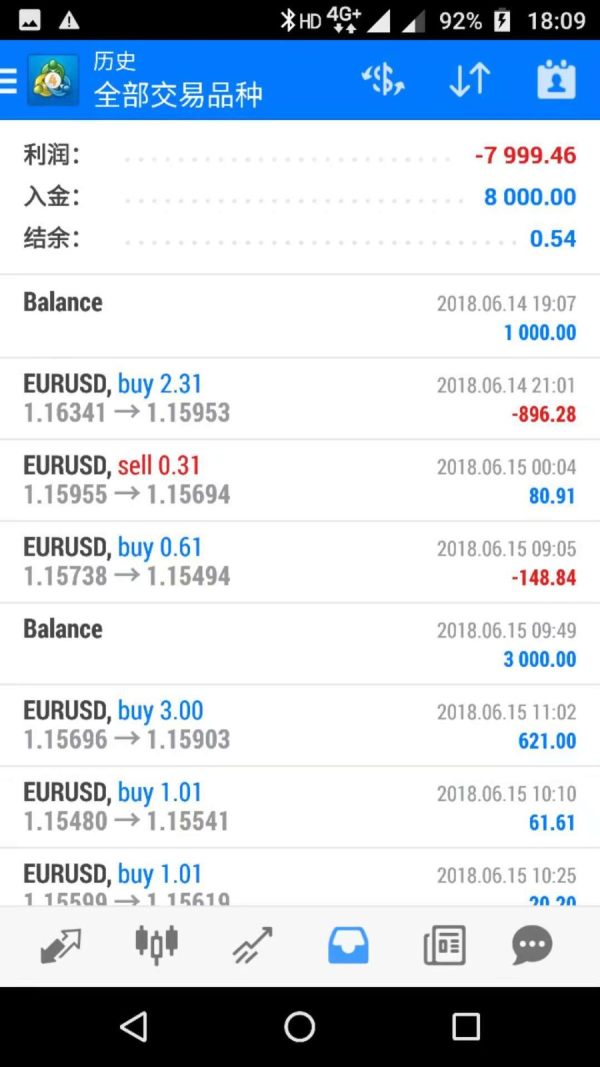600x1067 pixels.
Task: Change sort order with arrows icon
Action: (x=469, y=80)
